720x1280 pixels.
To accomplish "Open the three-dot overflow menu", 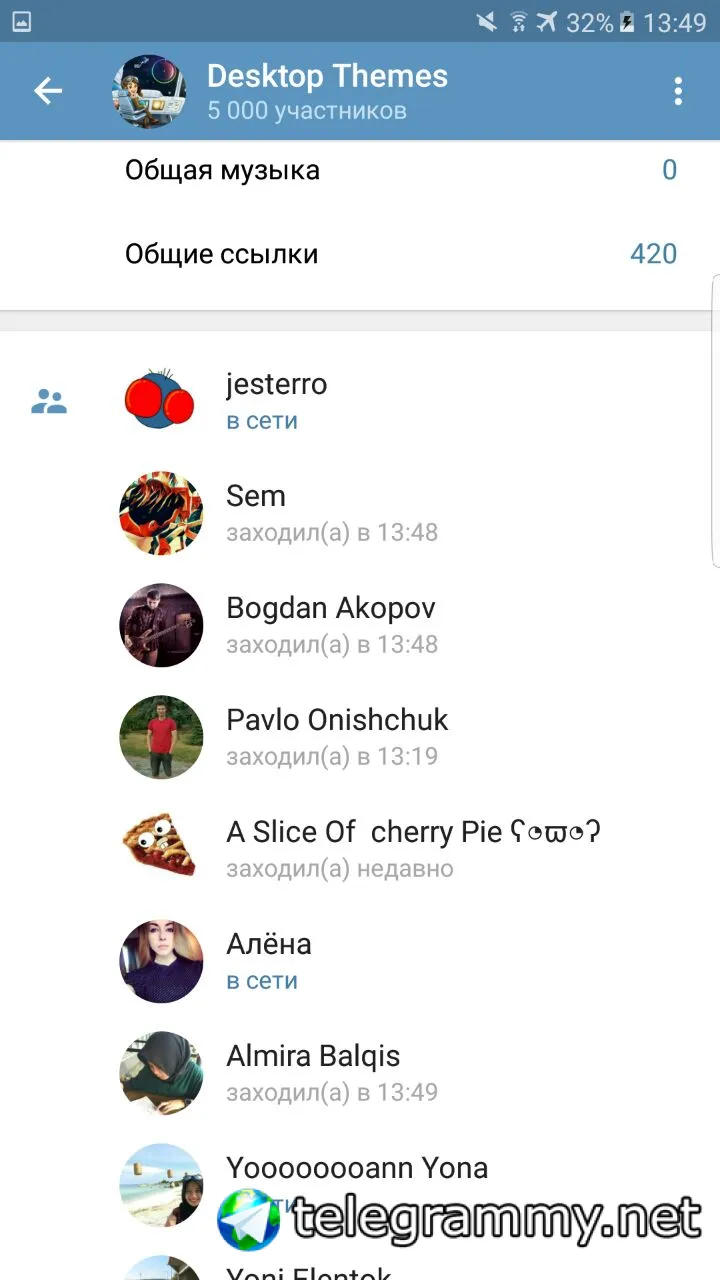I will [x=678, y=91].
